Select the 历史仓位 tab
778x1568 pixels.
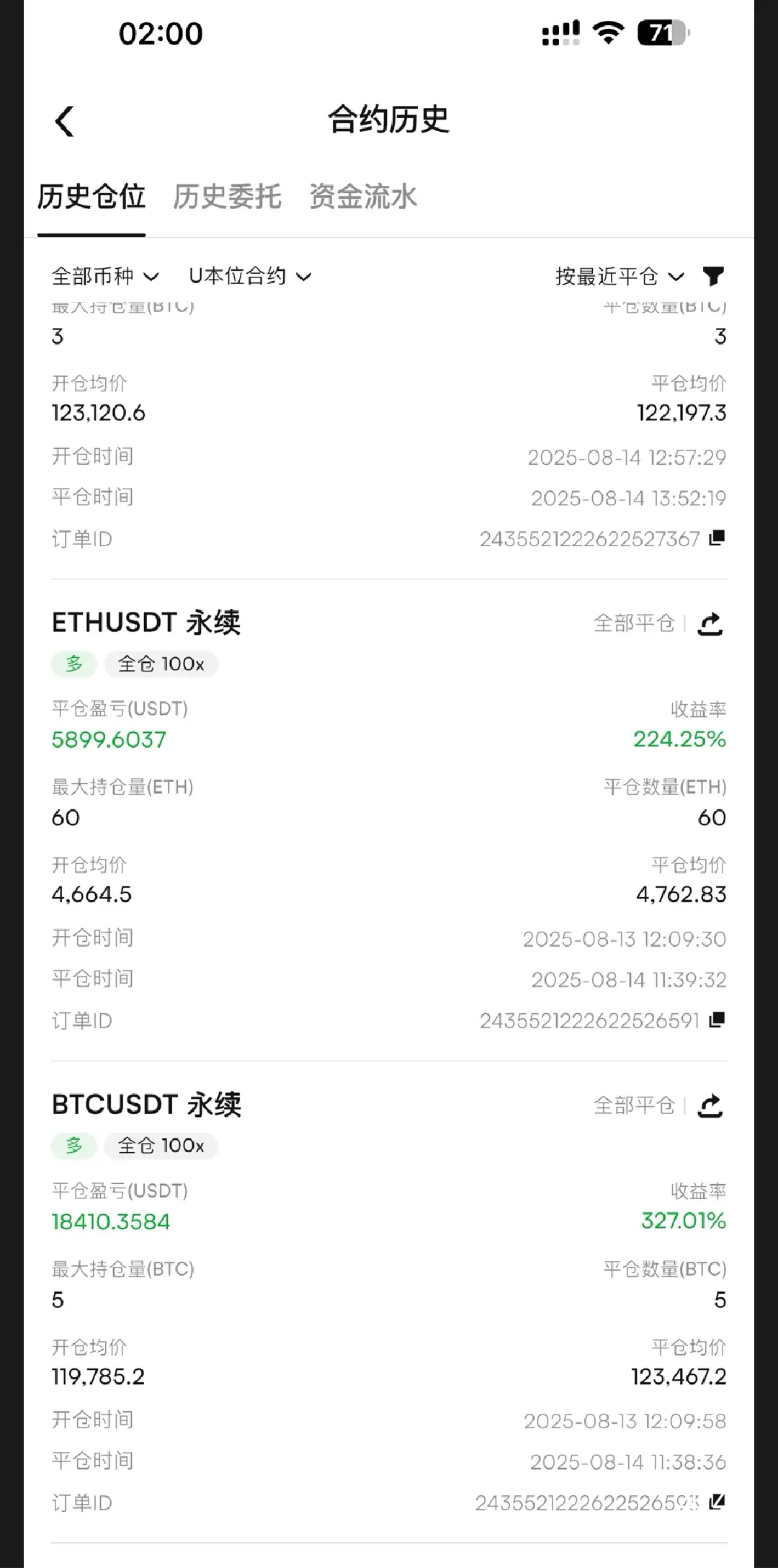coord(91,197)
